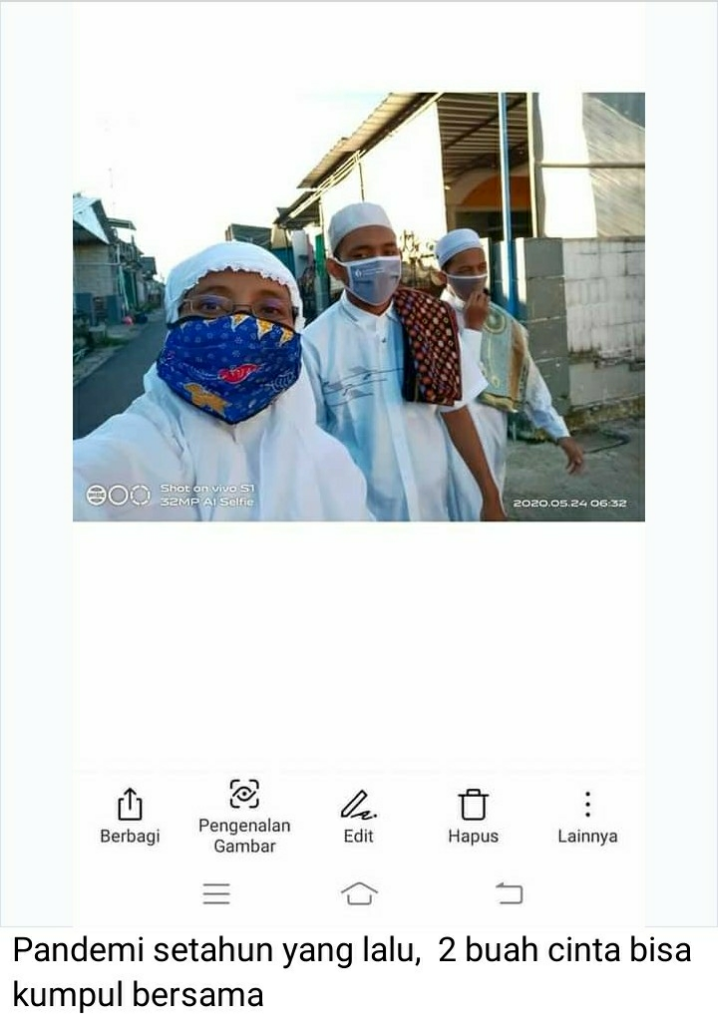718x1024 pixels.
Task: Edit the selfie photo
Action: click(x=358, y=815)
